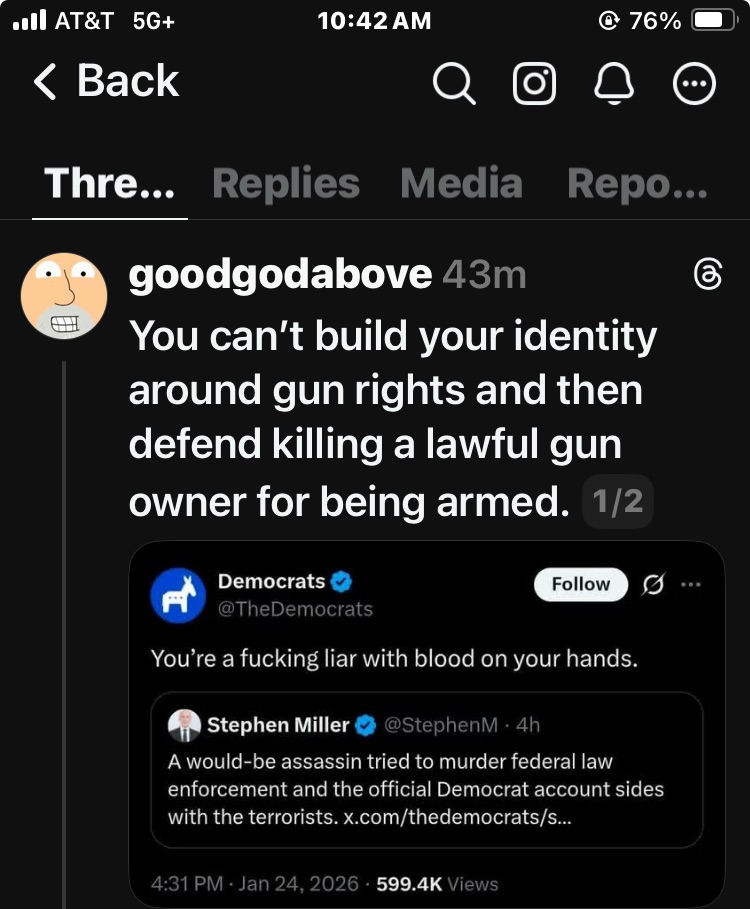Open the linked Instagram profile icon

point(534,84)
